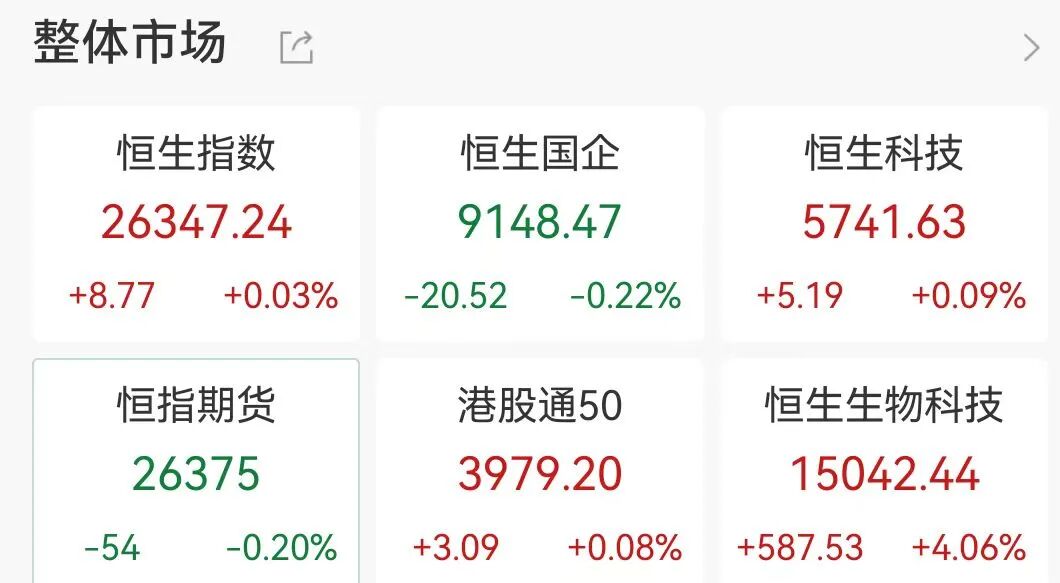Open the 恒生指数 index card
Viewport: 1060px width, 583px height.
coord(196,224)
